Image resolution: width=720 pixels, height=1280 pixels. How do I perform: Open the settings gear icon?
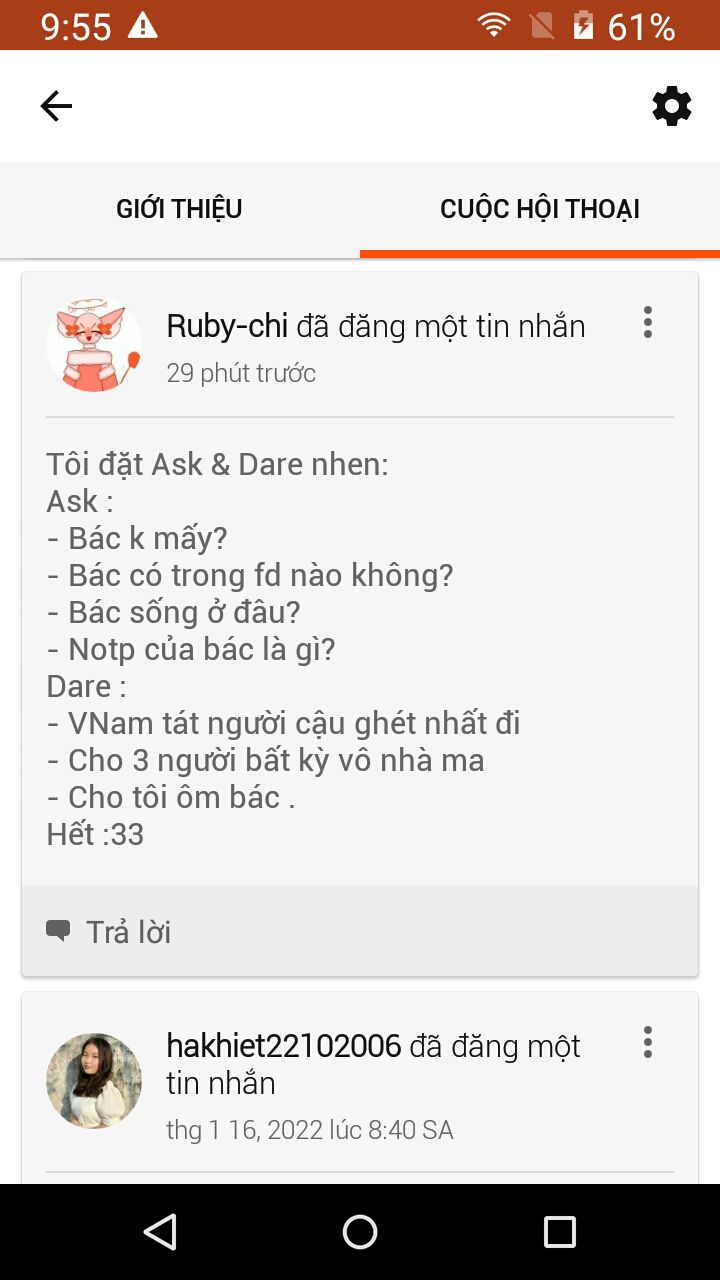(x=672, y=106)
